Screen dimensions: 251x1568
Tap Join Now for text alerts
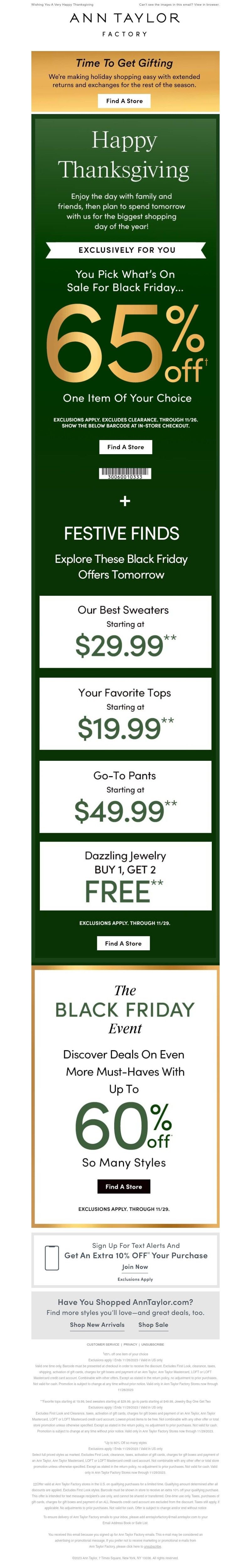pos(135,1267)
